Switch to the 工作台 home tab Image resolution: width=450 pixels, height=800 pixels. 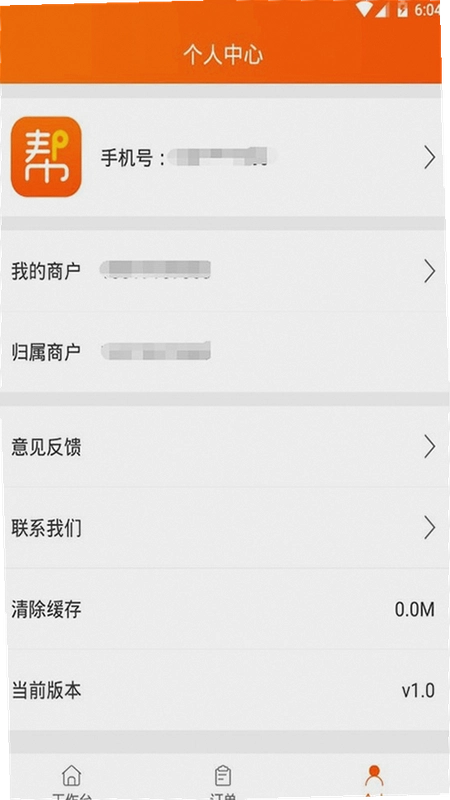pos(72,780)
